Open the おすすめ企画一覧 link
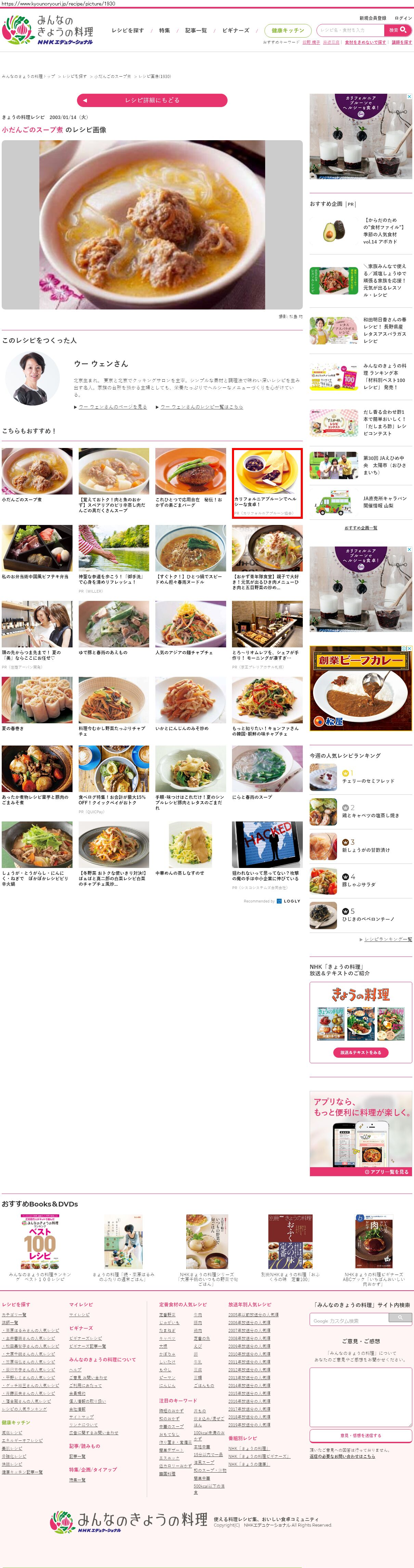Screen dimensions: 414x1568 (x=360, y=528)
